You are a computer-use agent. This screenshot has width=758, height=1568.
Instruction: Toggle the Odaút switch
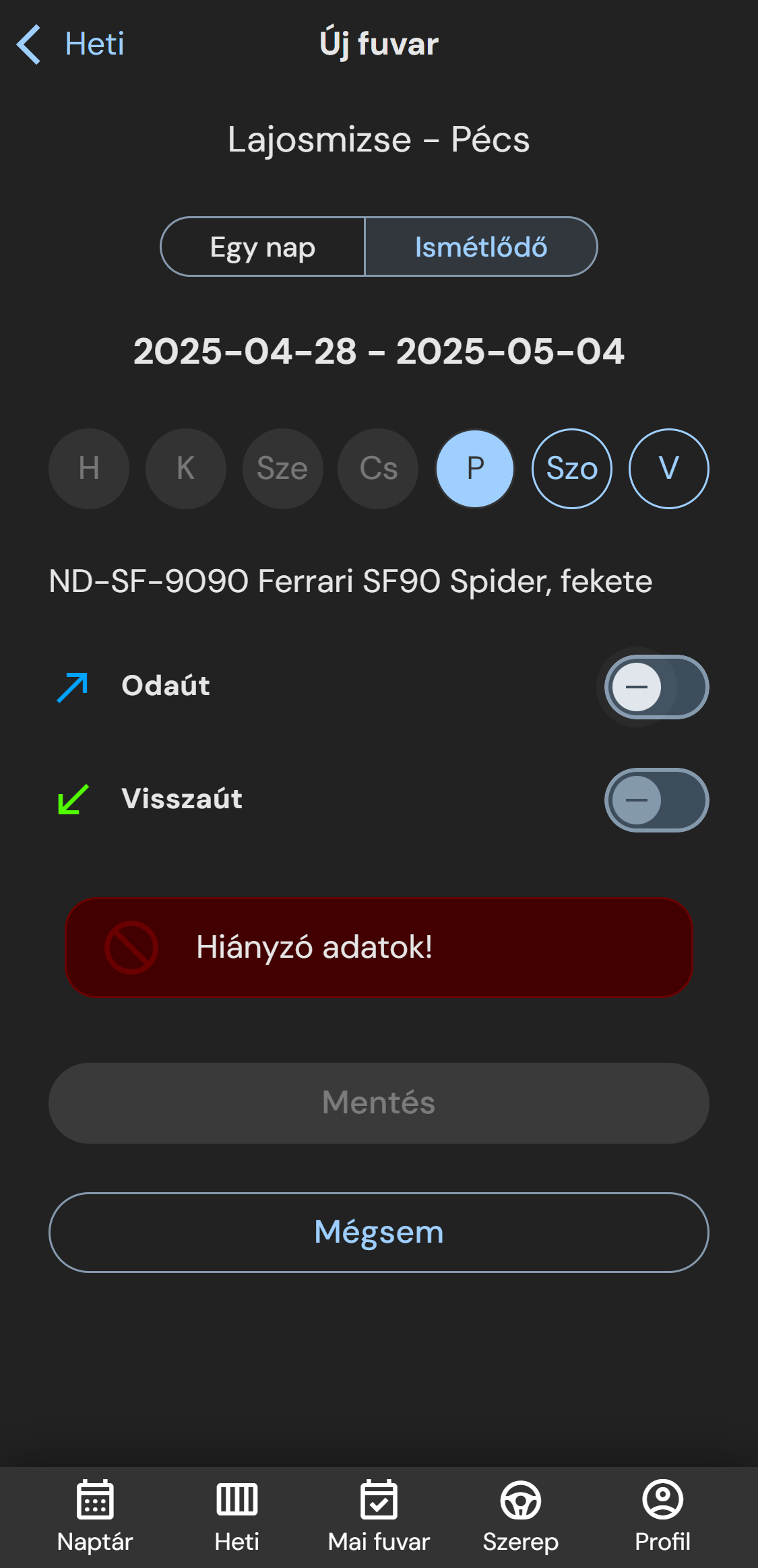656,687
